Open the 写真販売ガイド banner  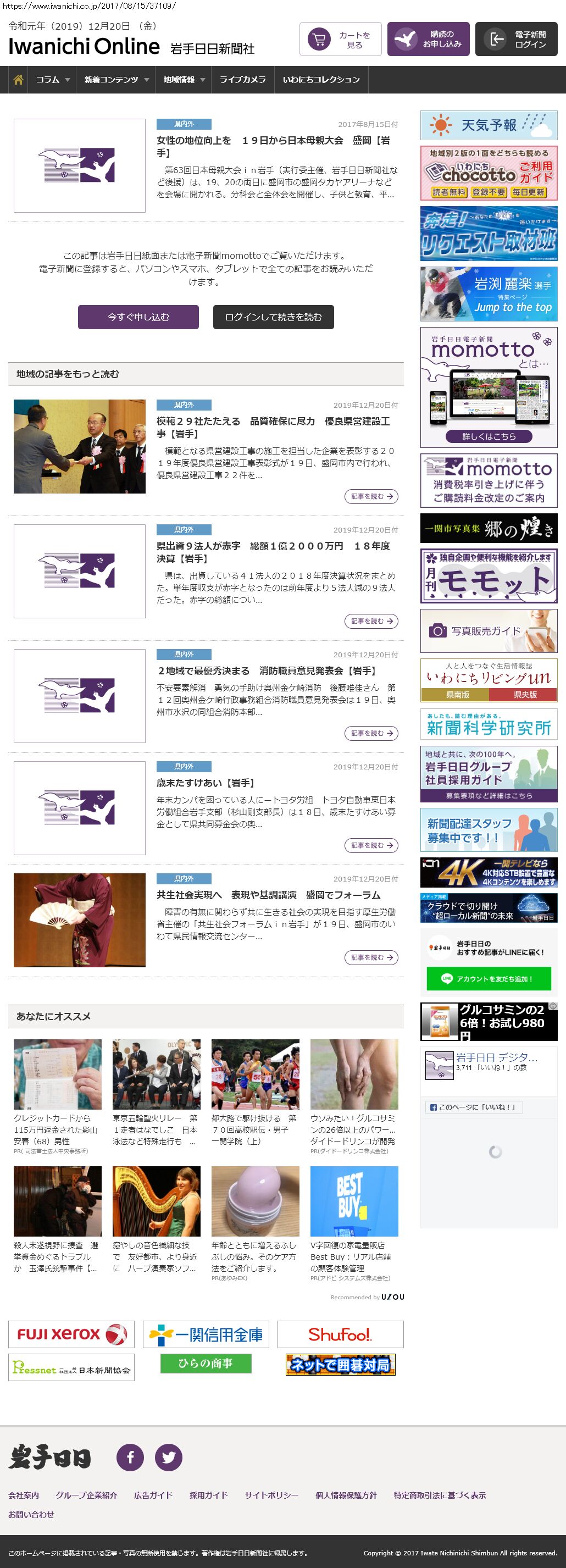click(x=489, y=631)
